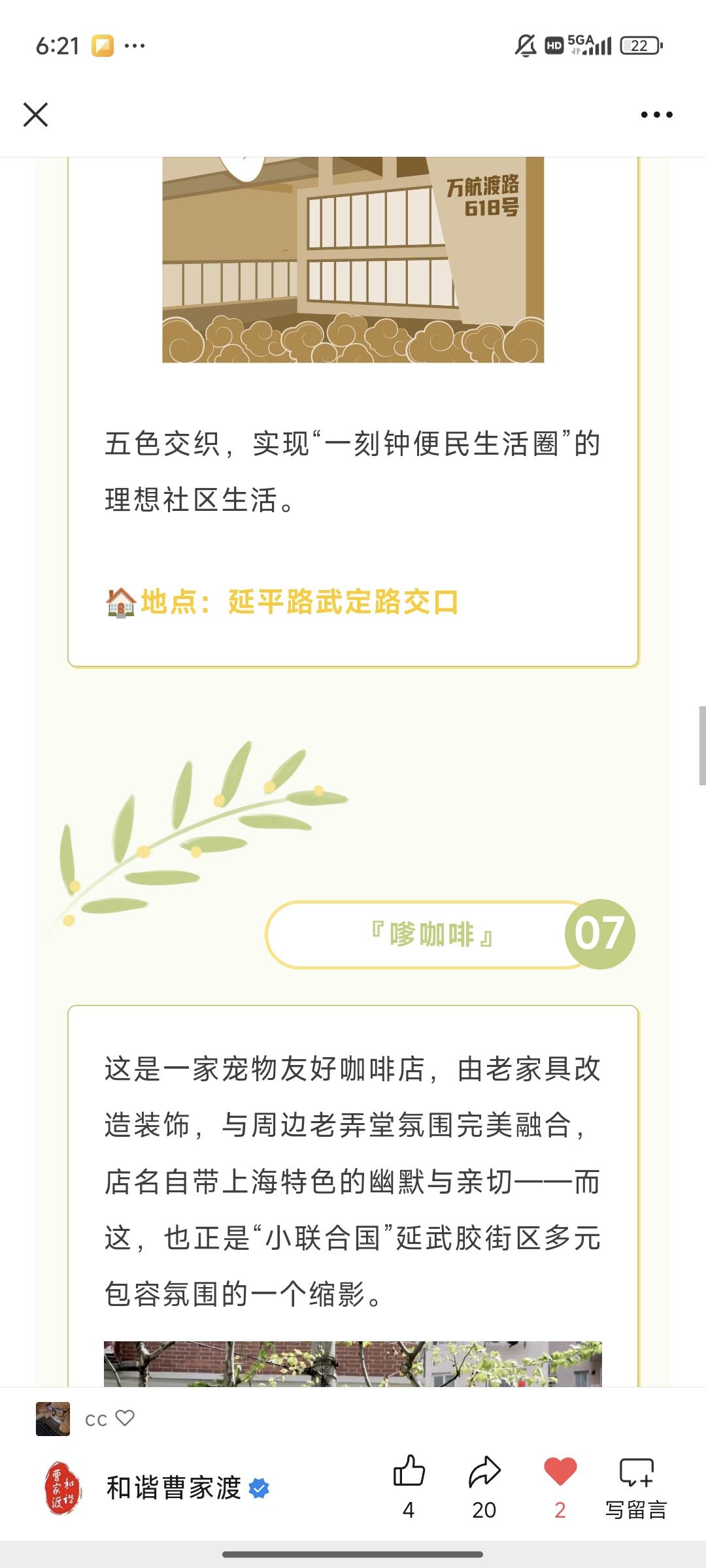Tap the location text 延平路武定路交口

coord(343,604)
